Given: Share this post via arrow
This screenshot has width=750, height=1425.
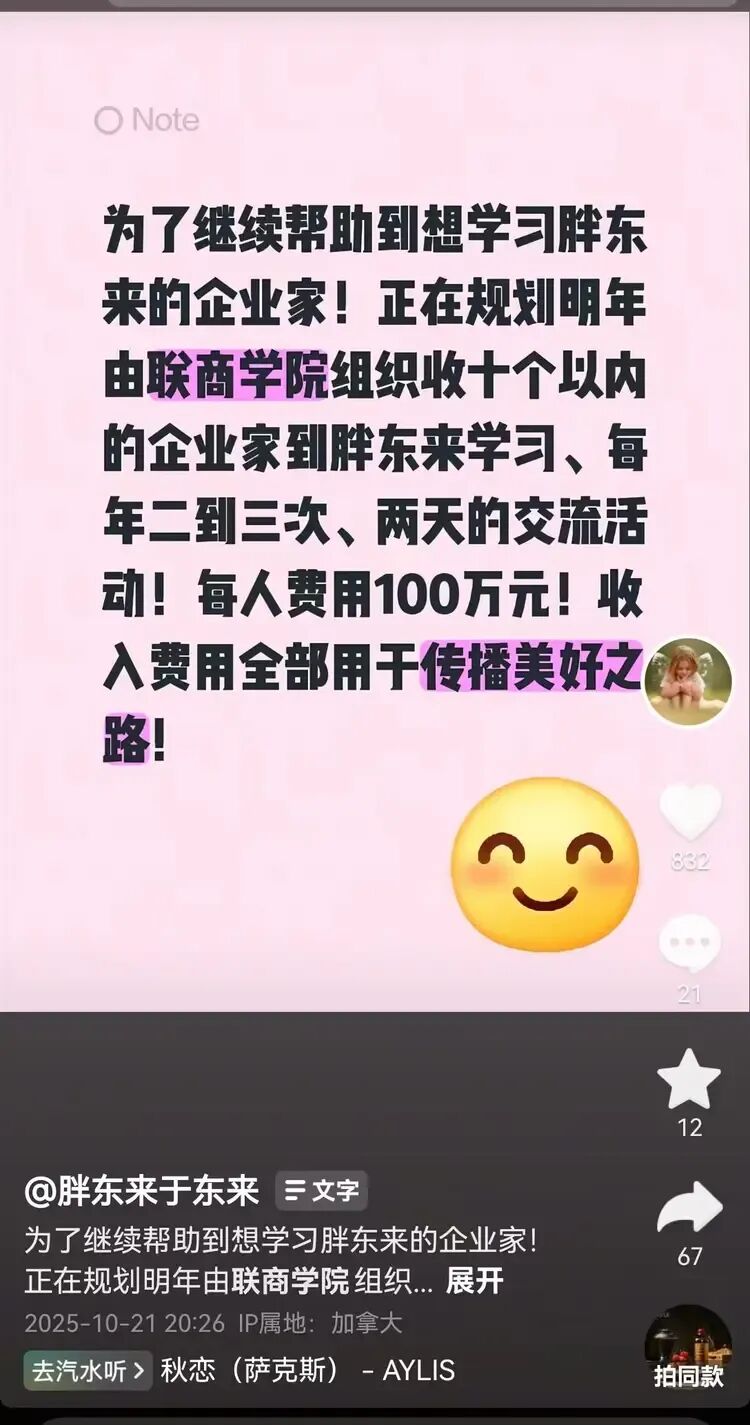Looking at the screenshot, I should pos(689,1210).
